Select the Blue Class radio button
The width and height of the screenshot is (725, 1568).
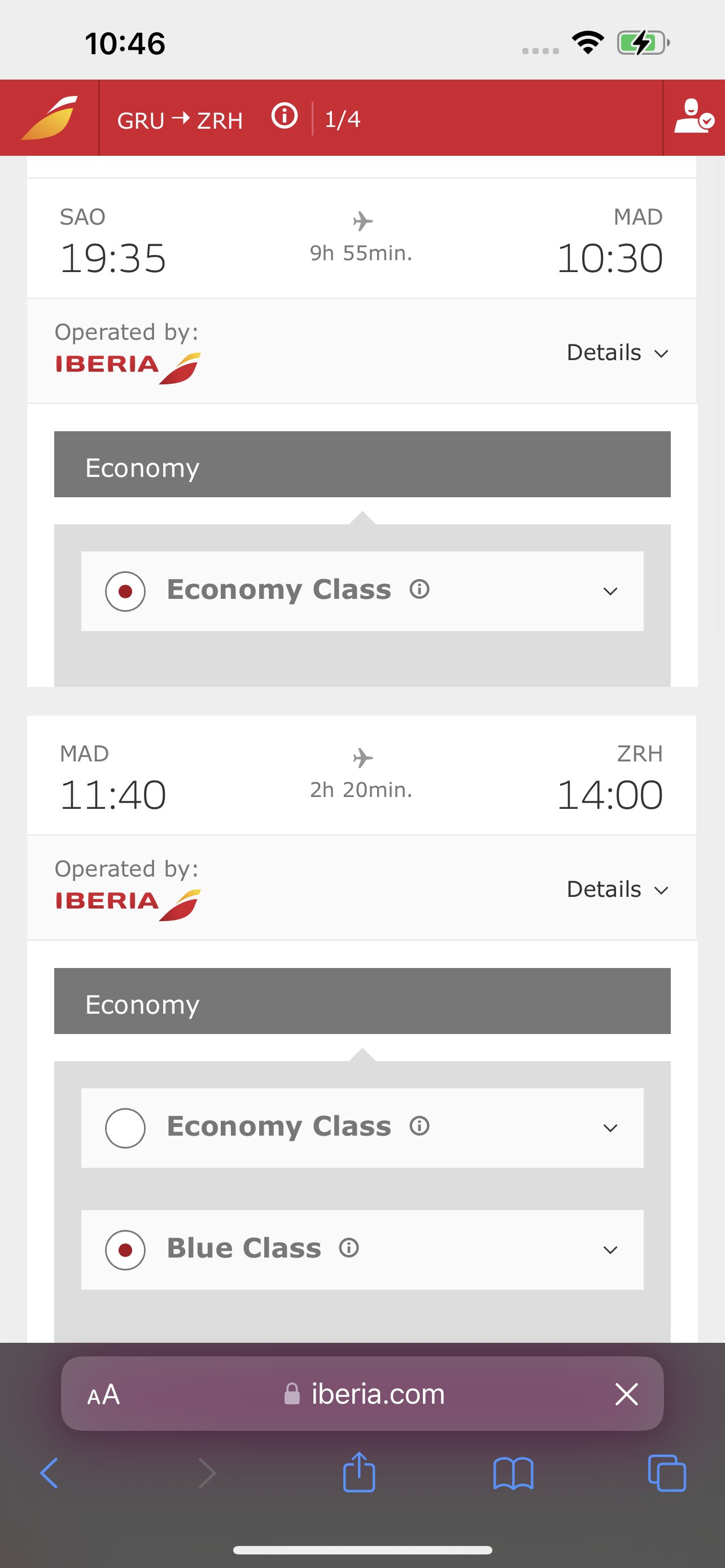(x=125, y=1250)
